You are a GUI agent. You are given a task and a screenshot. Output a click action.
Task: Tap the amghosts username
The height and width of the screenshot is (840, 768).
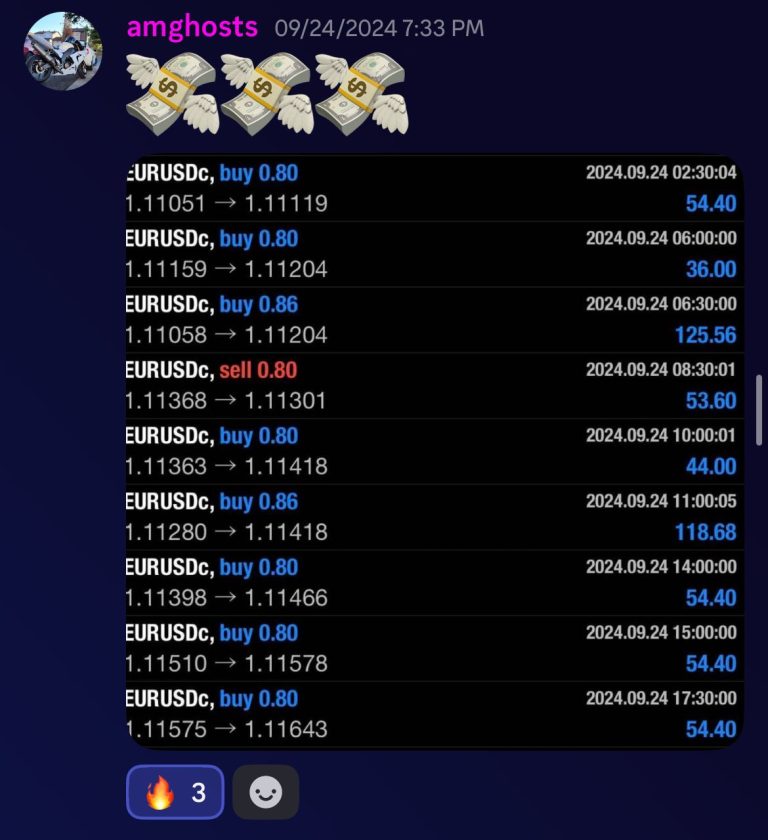(192, 28)
